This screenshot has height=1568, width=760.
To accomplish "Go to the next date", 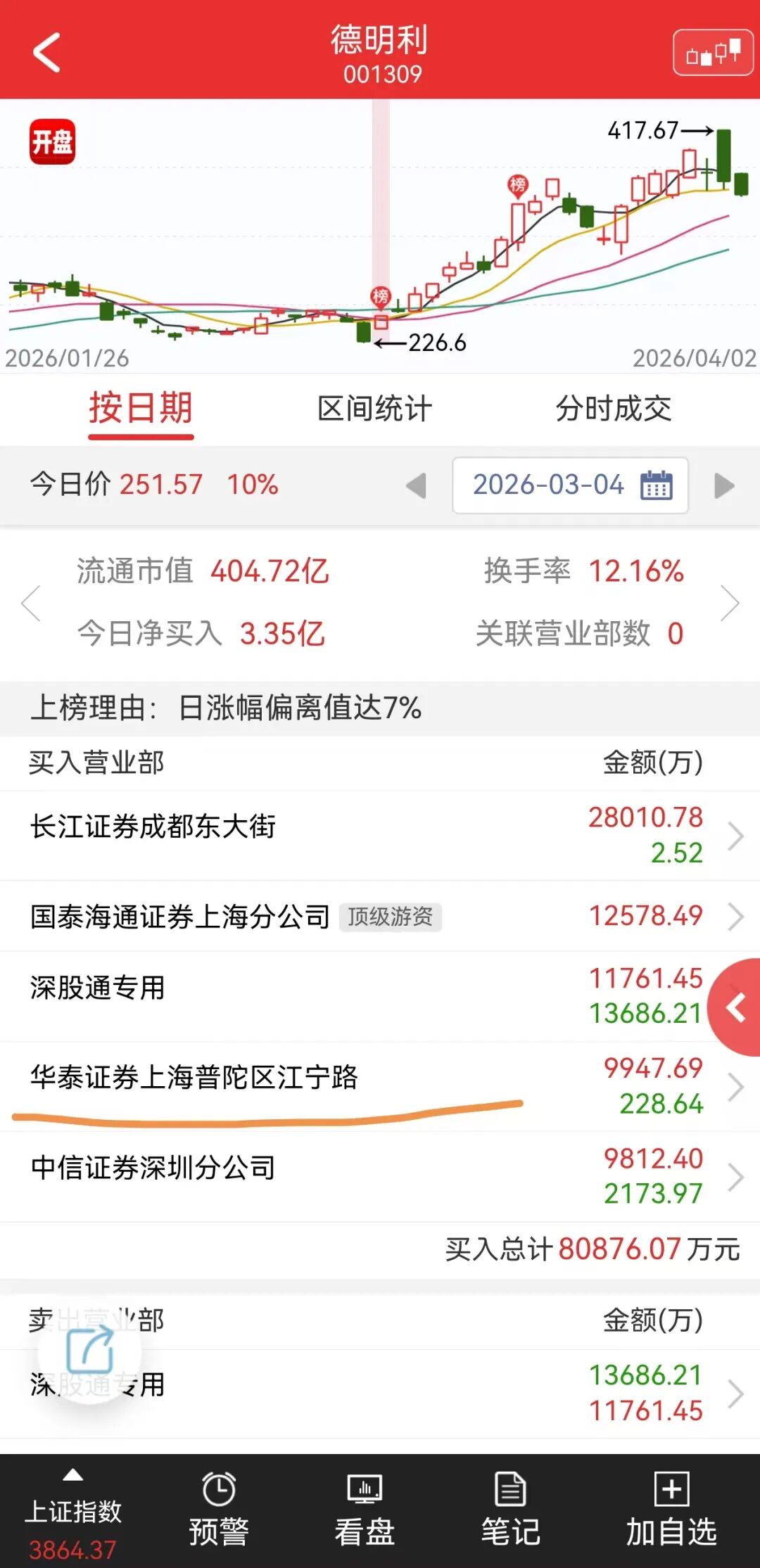I will (x=724, y=485).
